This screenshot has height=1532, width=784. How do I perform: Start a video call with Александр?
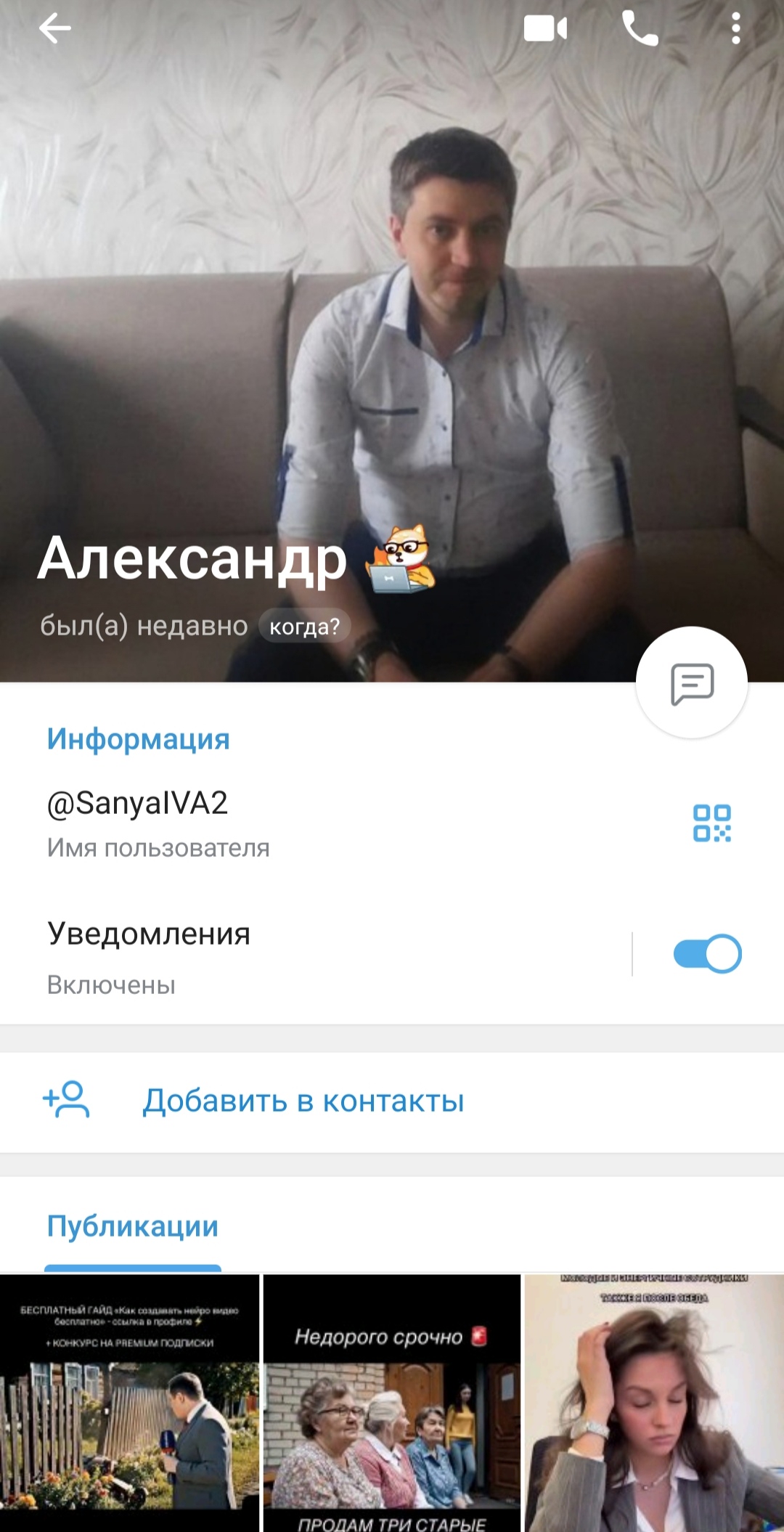(x=545, y=30)
